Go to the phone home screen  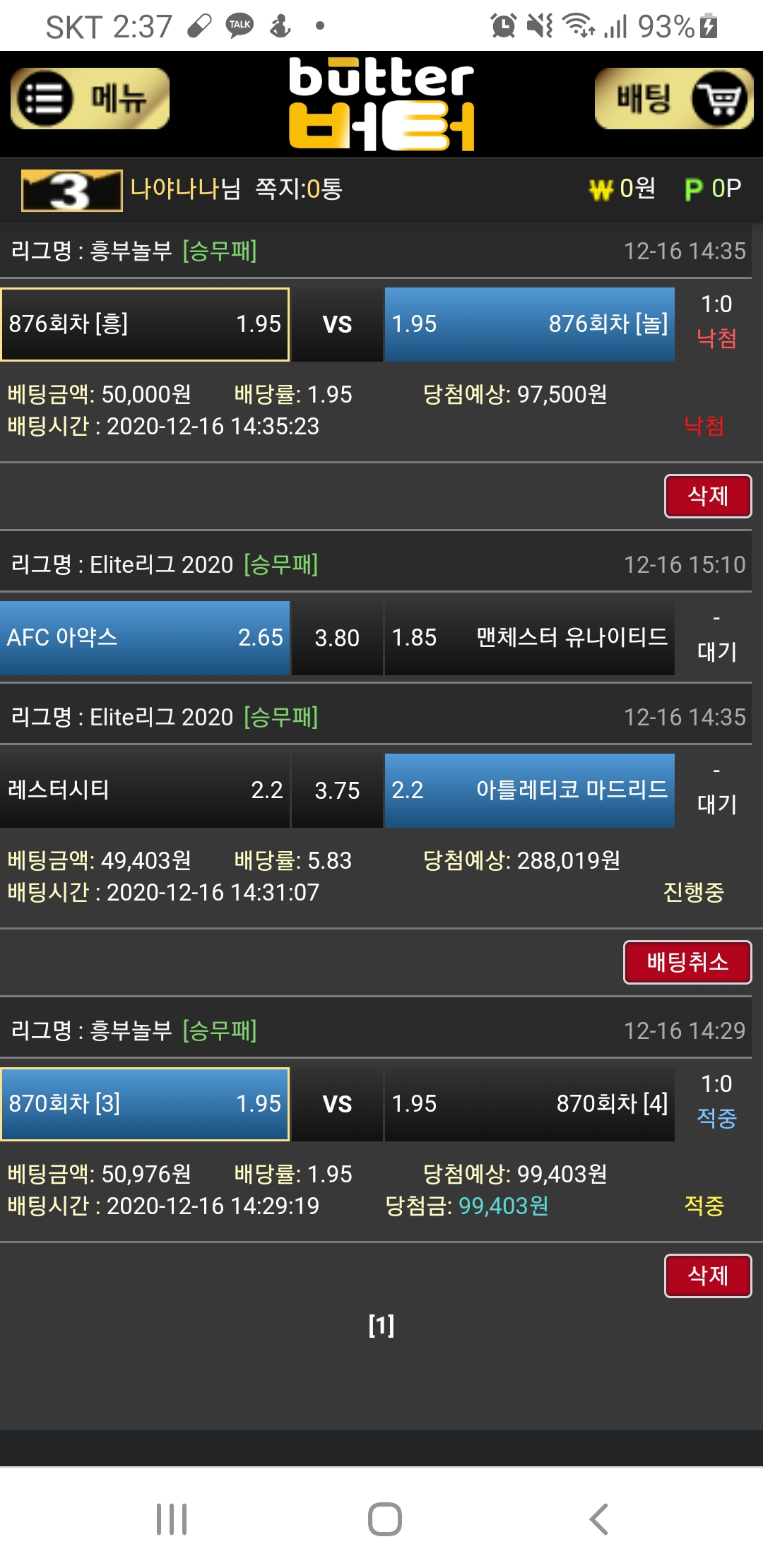click(x=384, y=1519)
